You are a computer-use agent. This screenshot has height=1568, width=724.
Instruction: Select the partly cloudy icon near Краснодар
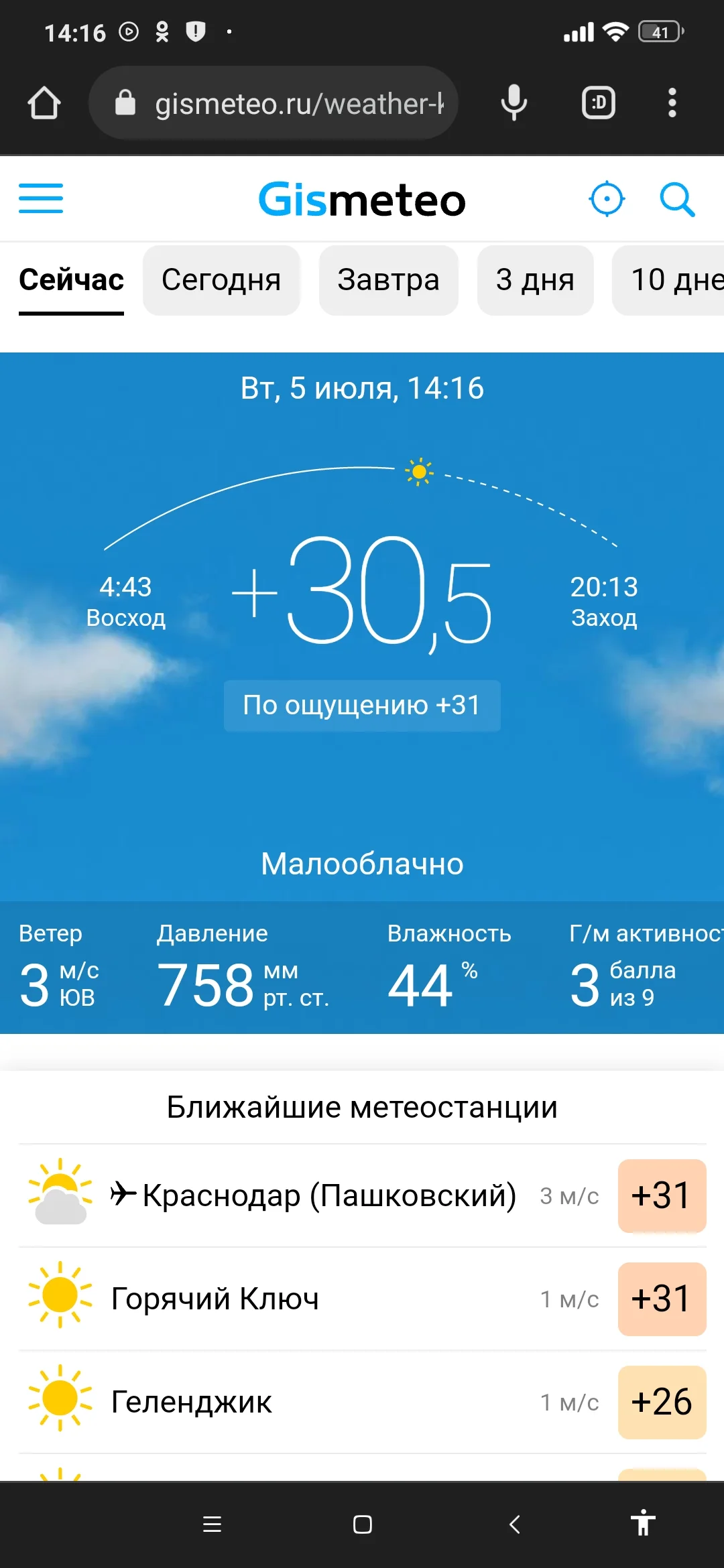(60, 1196)
